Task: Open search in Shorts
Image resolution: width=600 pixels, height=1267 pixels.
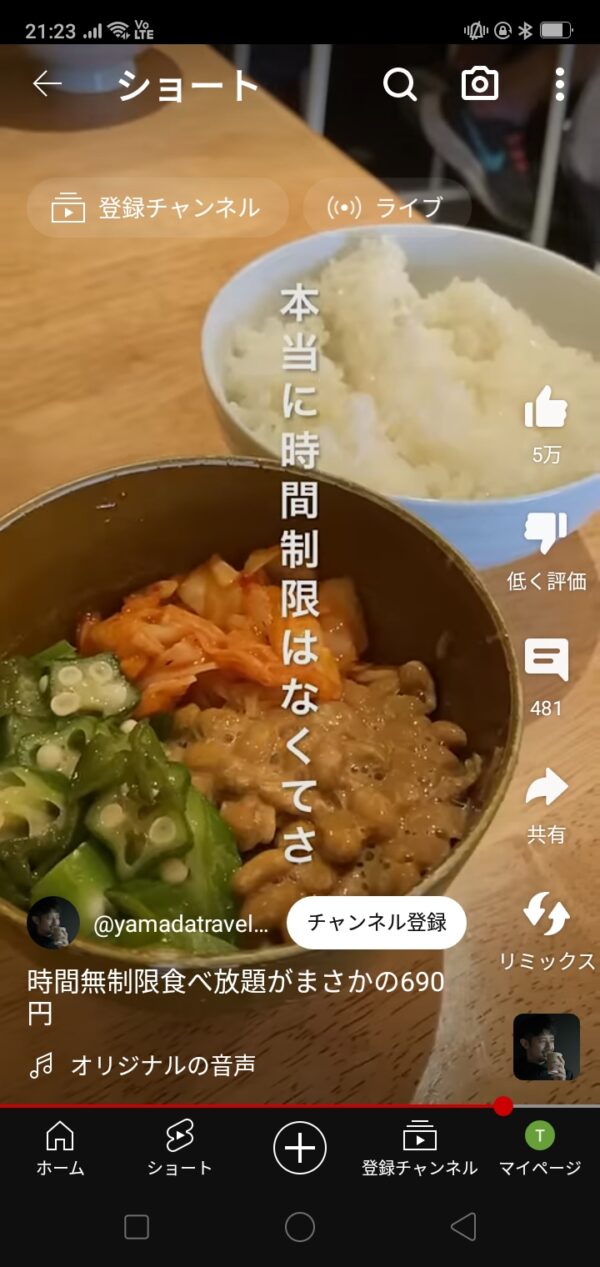Action: point(399,85)
